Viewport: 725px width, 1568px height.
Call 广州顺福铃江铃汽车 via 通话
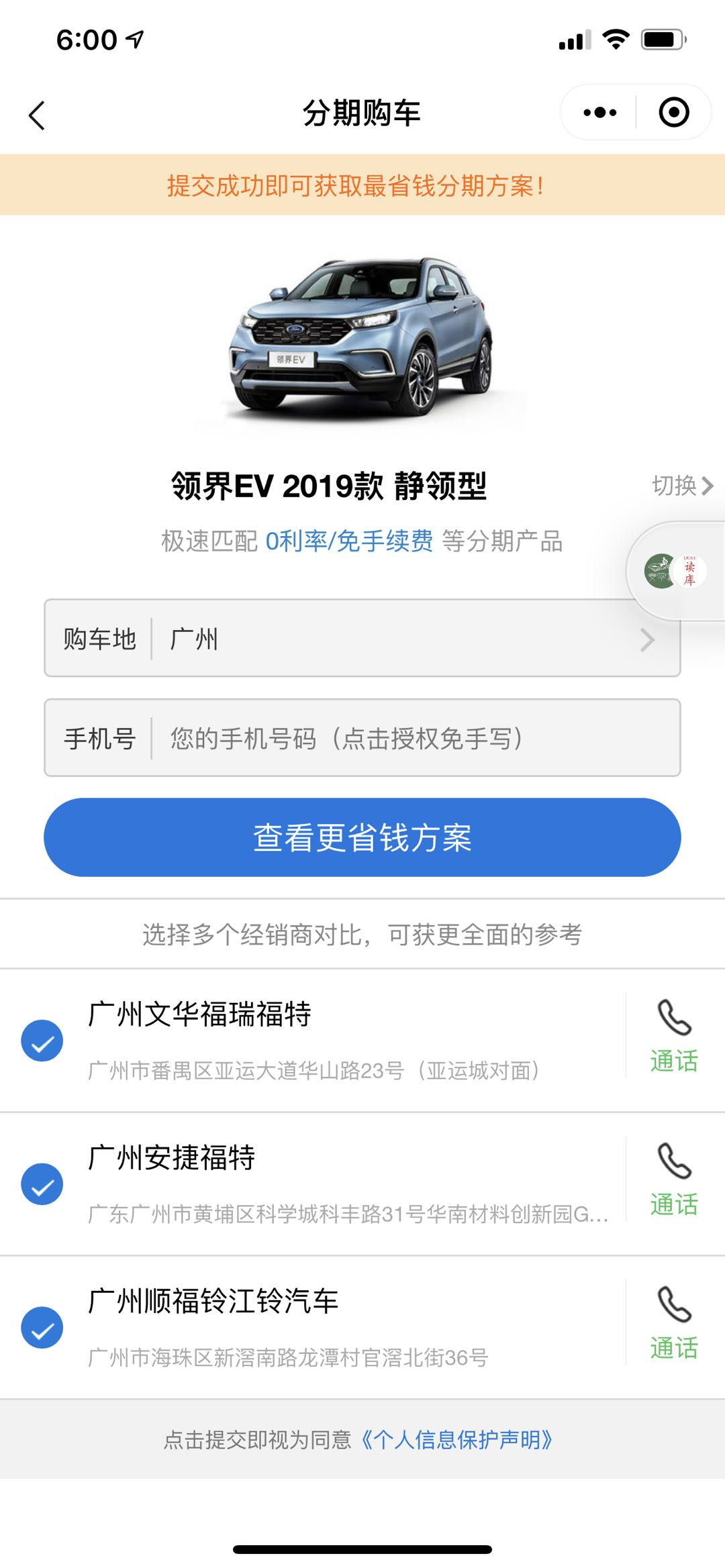674,1324
